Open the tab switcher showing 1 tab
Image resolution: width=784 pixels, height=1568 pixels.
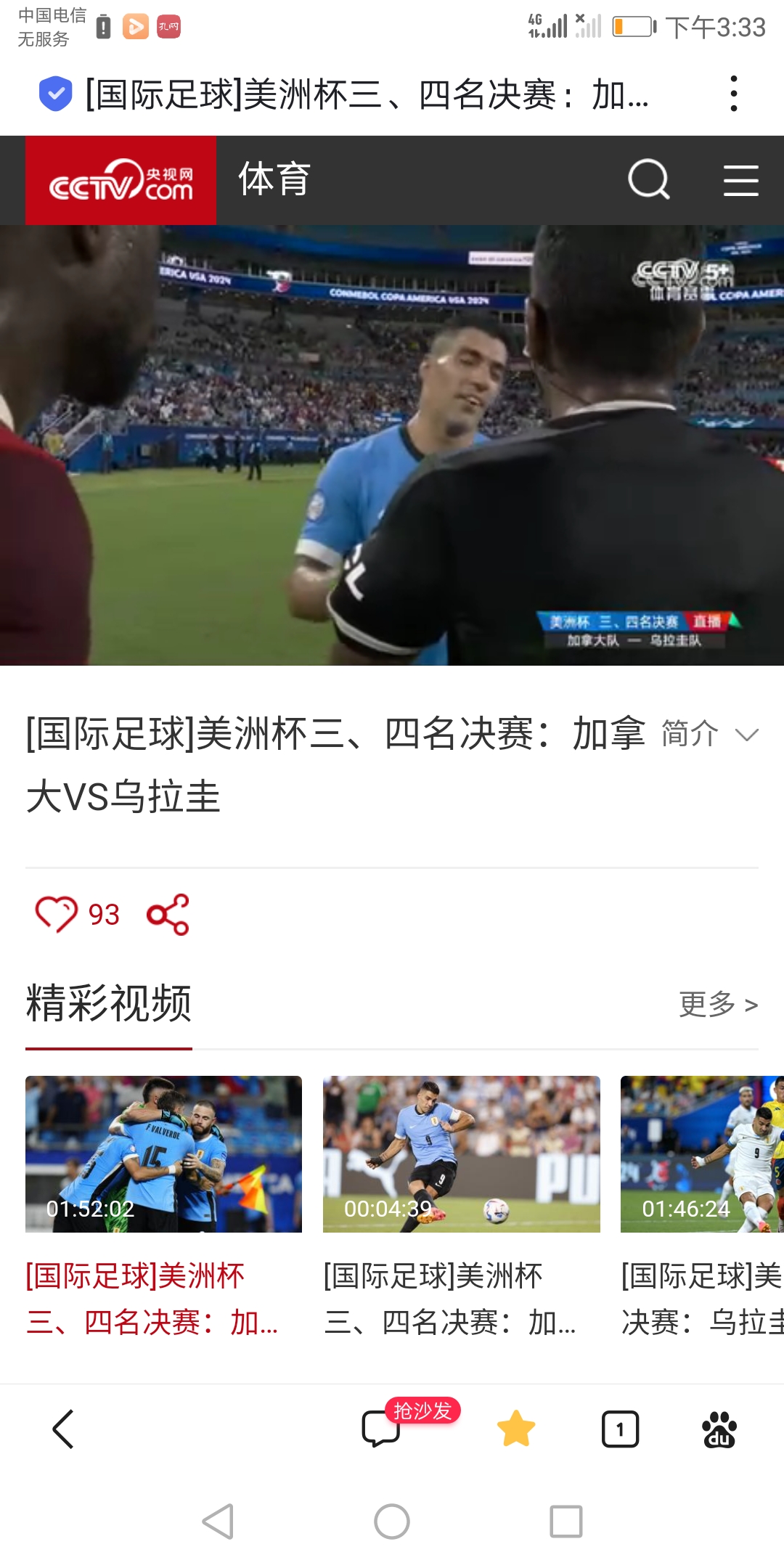[619, 1429]
